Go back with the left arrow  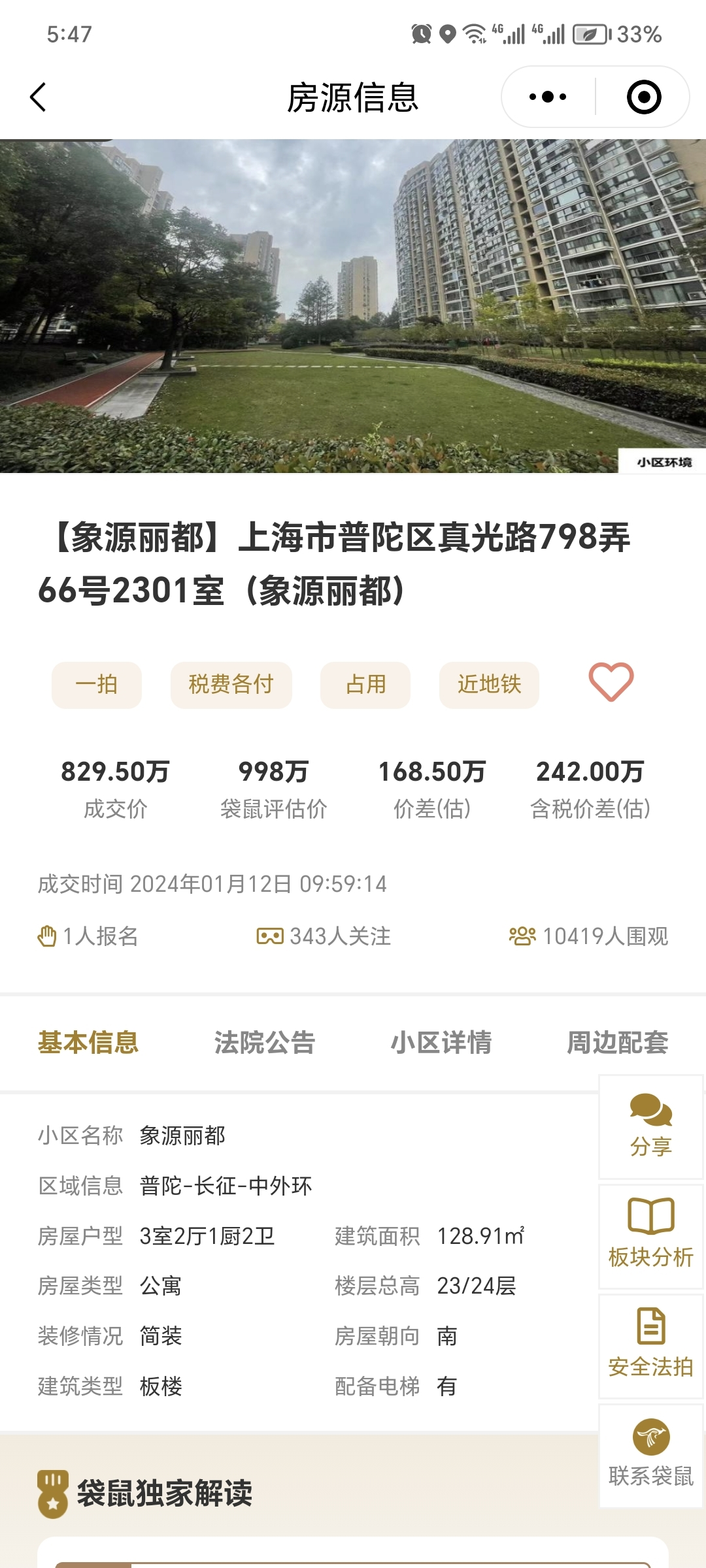coord(37,95)
